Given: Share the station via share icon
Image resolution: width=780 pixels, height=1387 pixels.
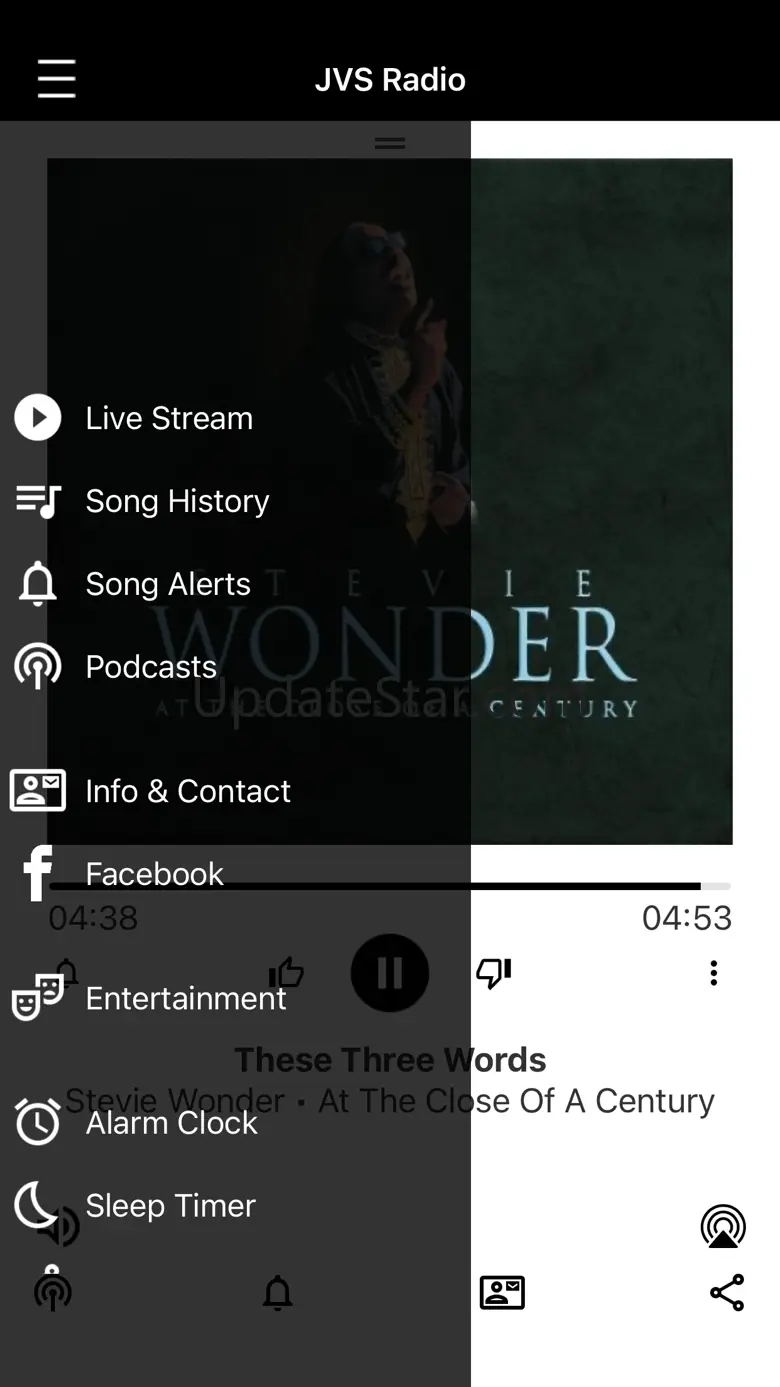Looking at the screenshot, I should pyautogui.click(x=727, y=1293).
